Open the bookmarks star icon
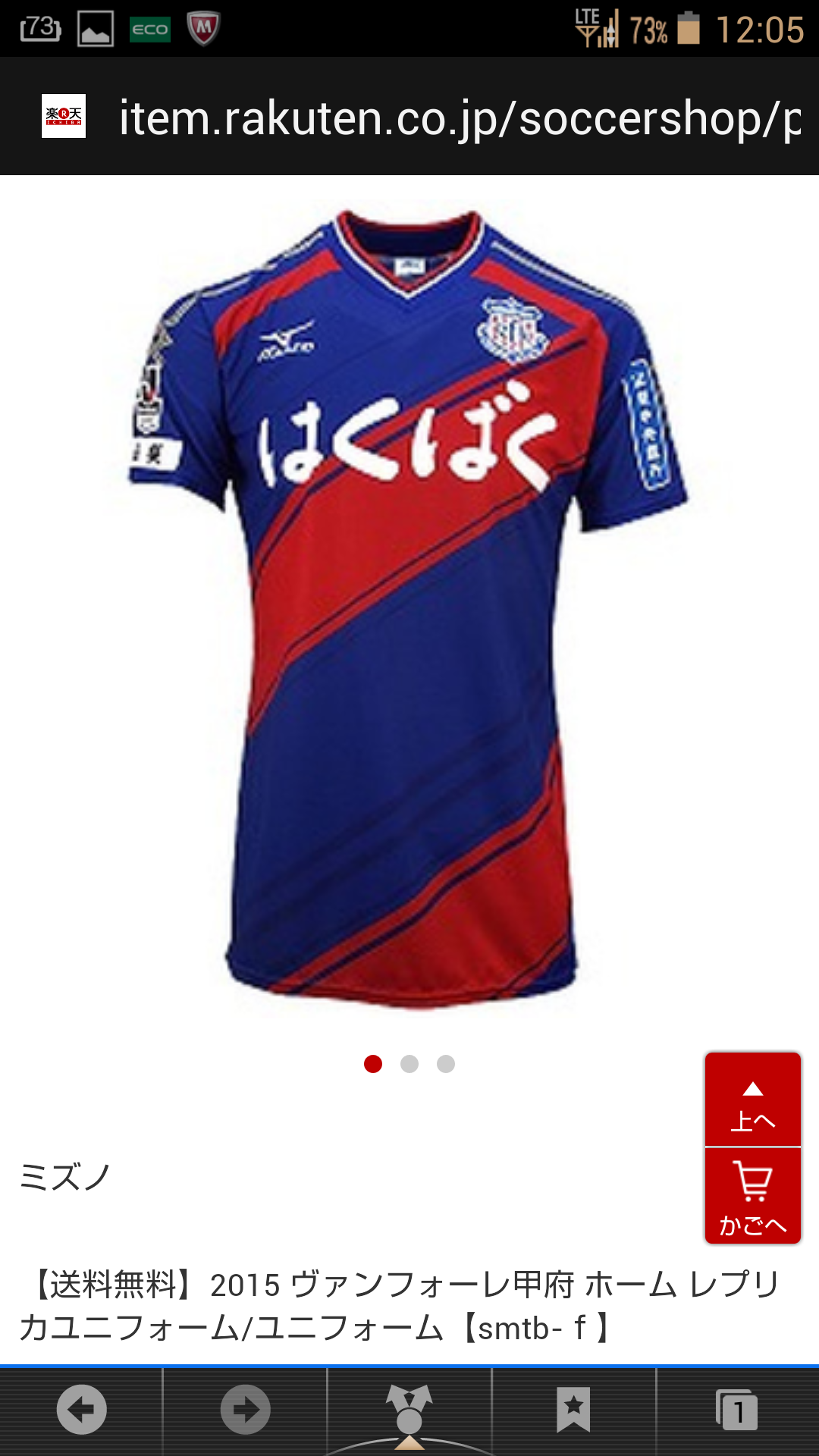The image size is (819, 1456). [x=573, y=1409]
